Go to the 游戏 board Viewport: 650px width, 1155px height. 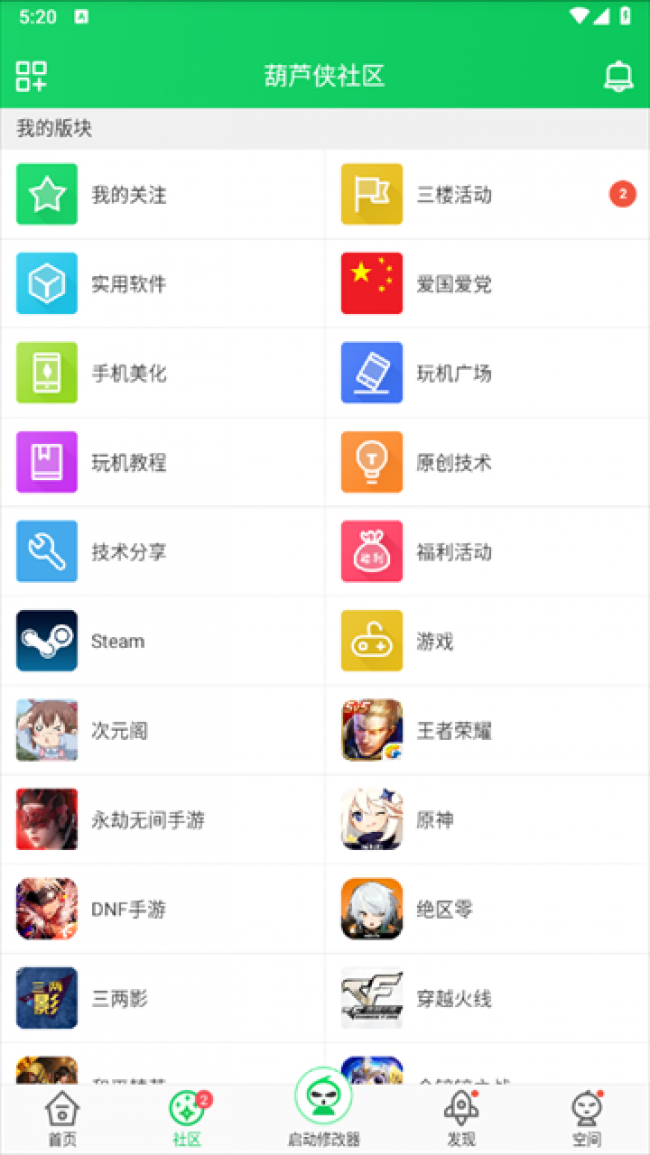pyautogui.click(x=487, y=641)
